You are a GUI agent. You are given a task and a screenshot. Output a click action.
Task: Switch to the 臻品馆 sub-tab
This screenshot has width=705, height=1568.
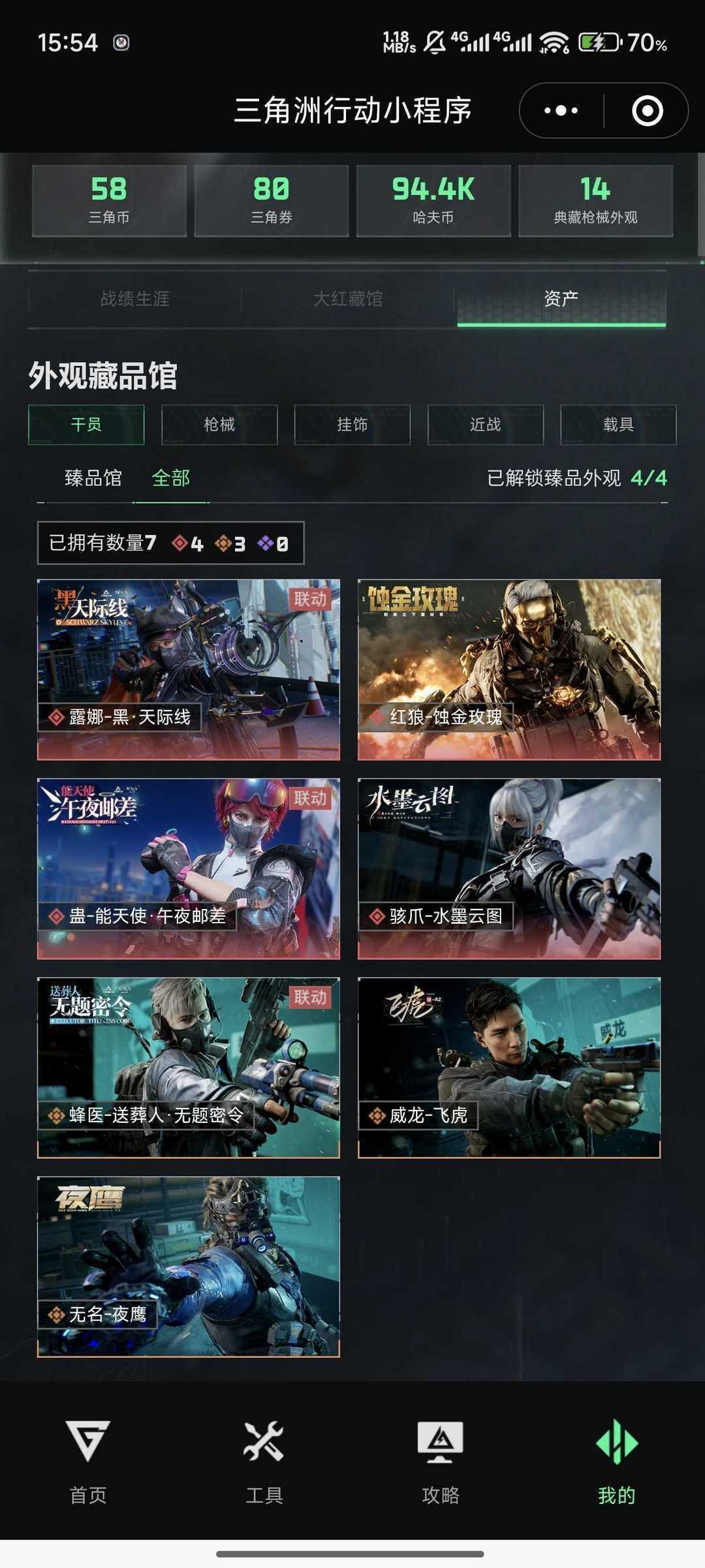tap(93, 478)
